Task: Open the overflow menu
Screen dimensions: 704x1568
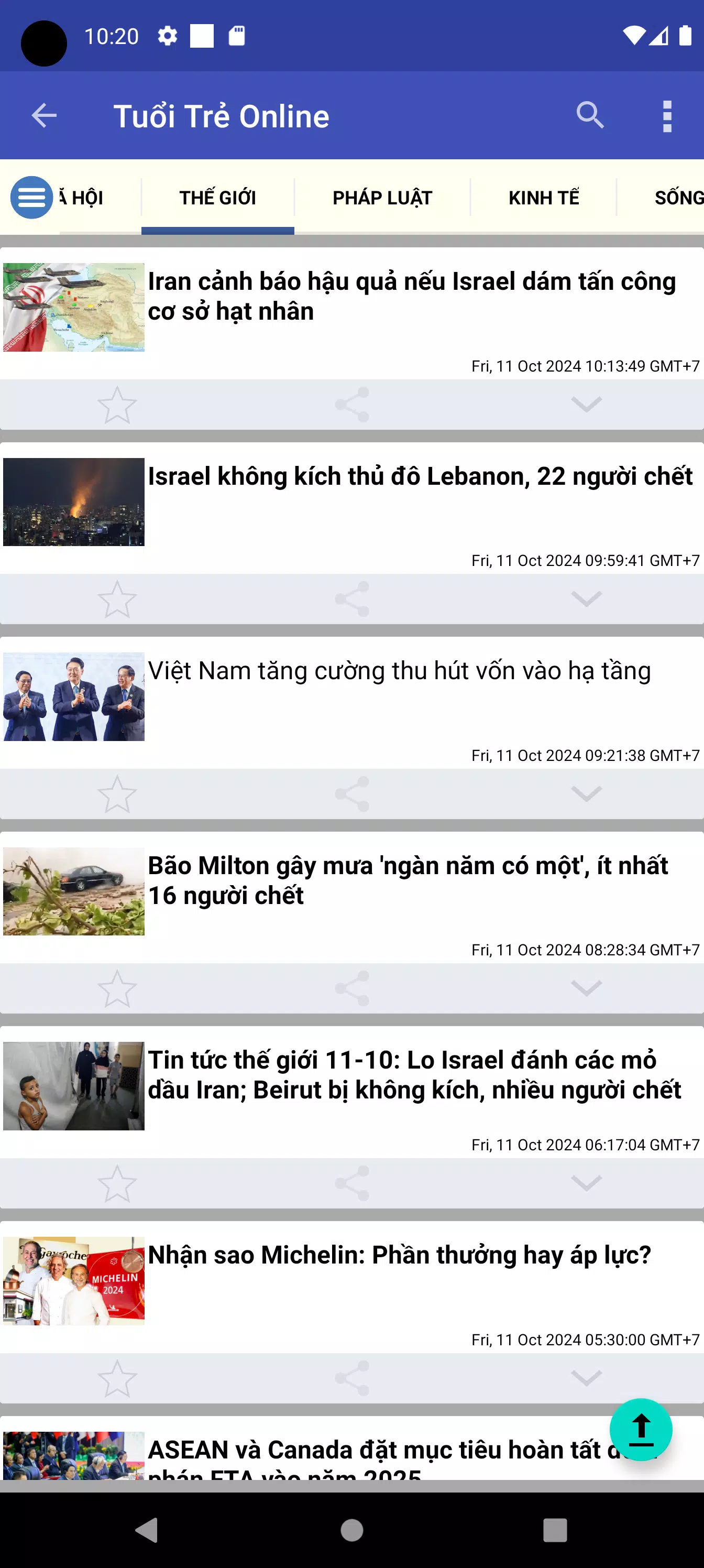Action: click(x=667, y=116)
